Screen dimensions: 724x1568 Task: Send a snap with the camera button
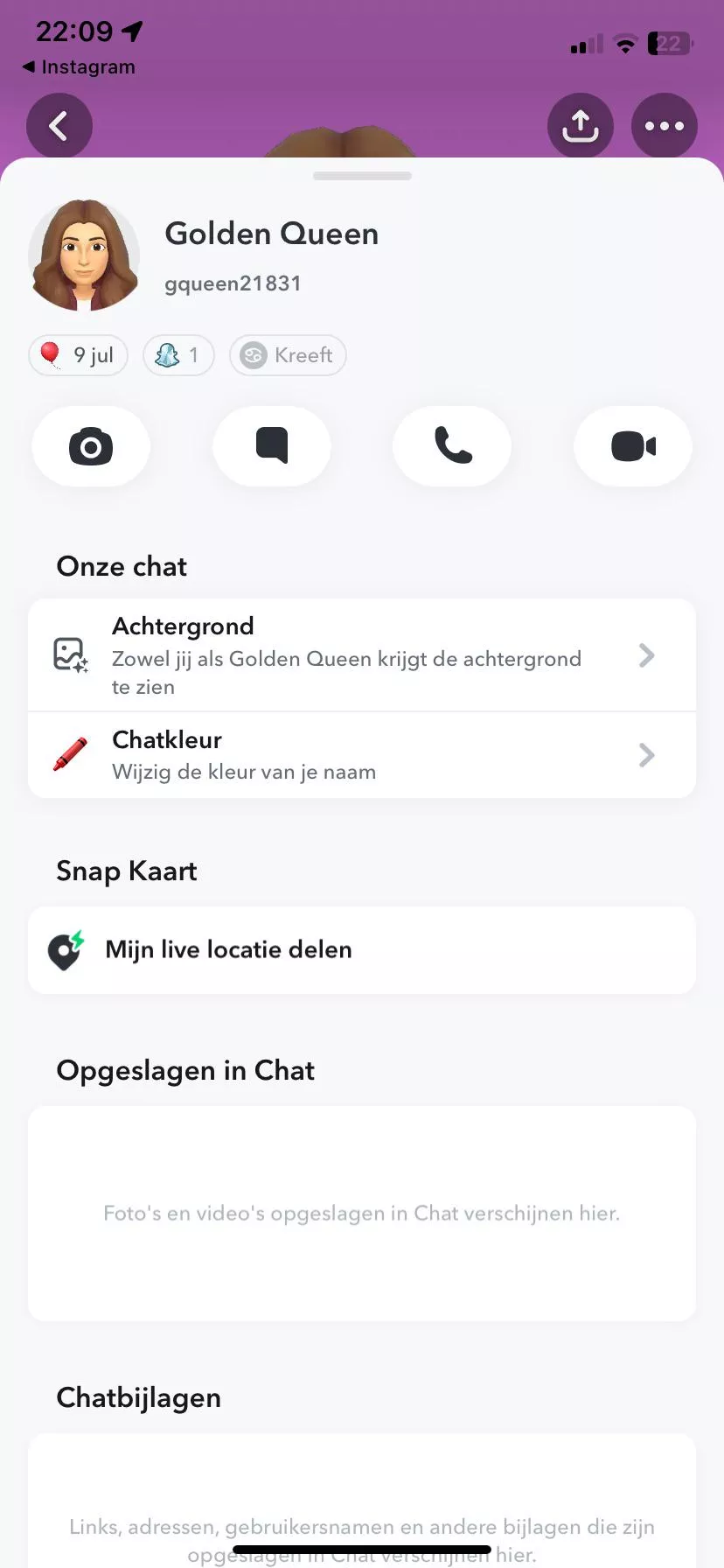pos(91,446)
